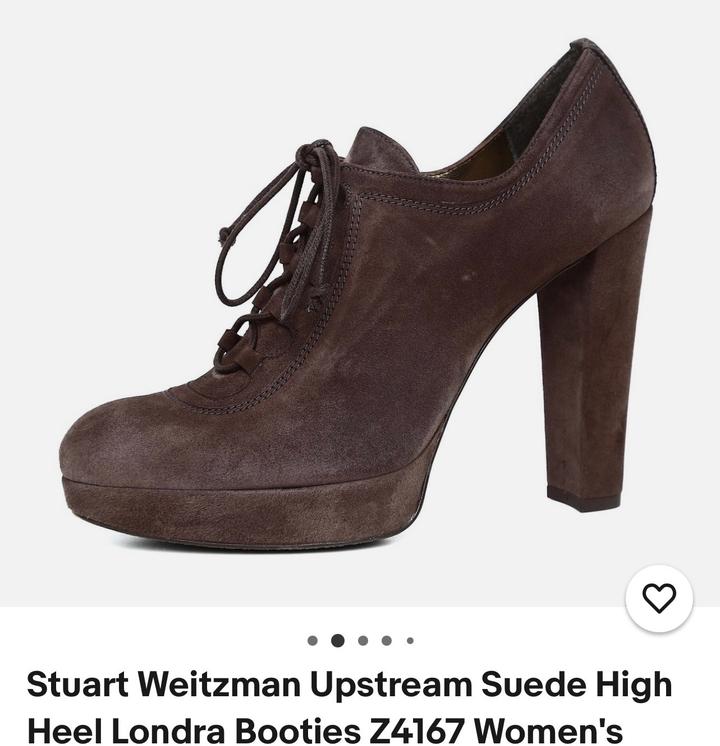
Task: Add the Stuart Weitzman booties to watchlist
Action: point(659,598)
